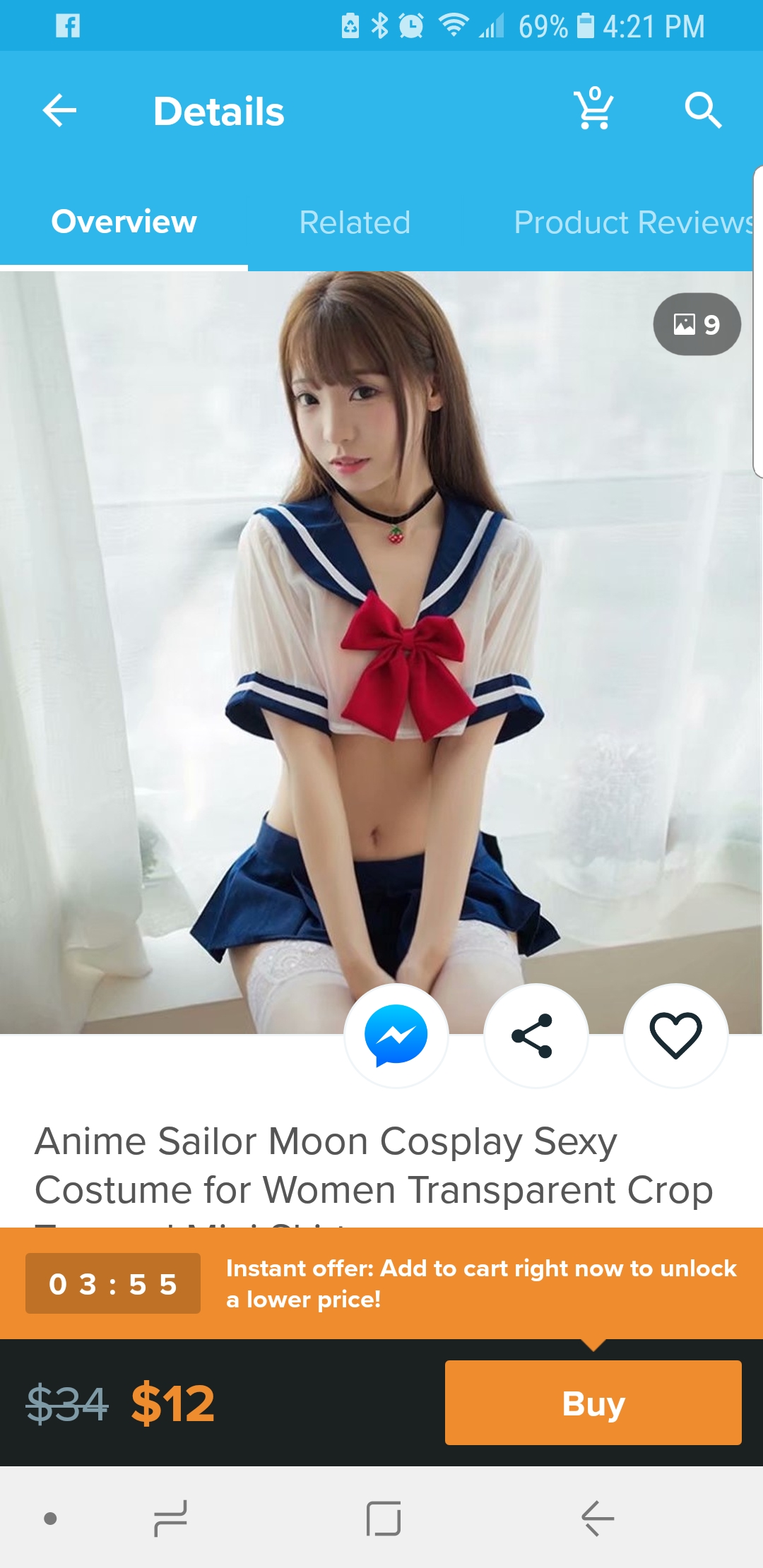
Task: Go back using the app bar arrow
Action: point(59,111)
